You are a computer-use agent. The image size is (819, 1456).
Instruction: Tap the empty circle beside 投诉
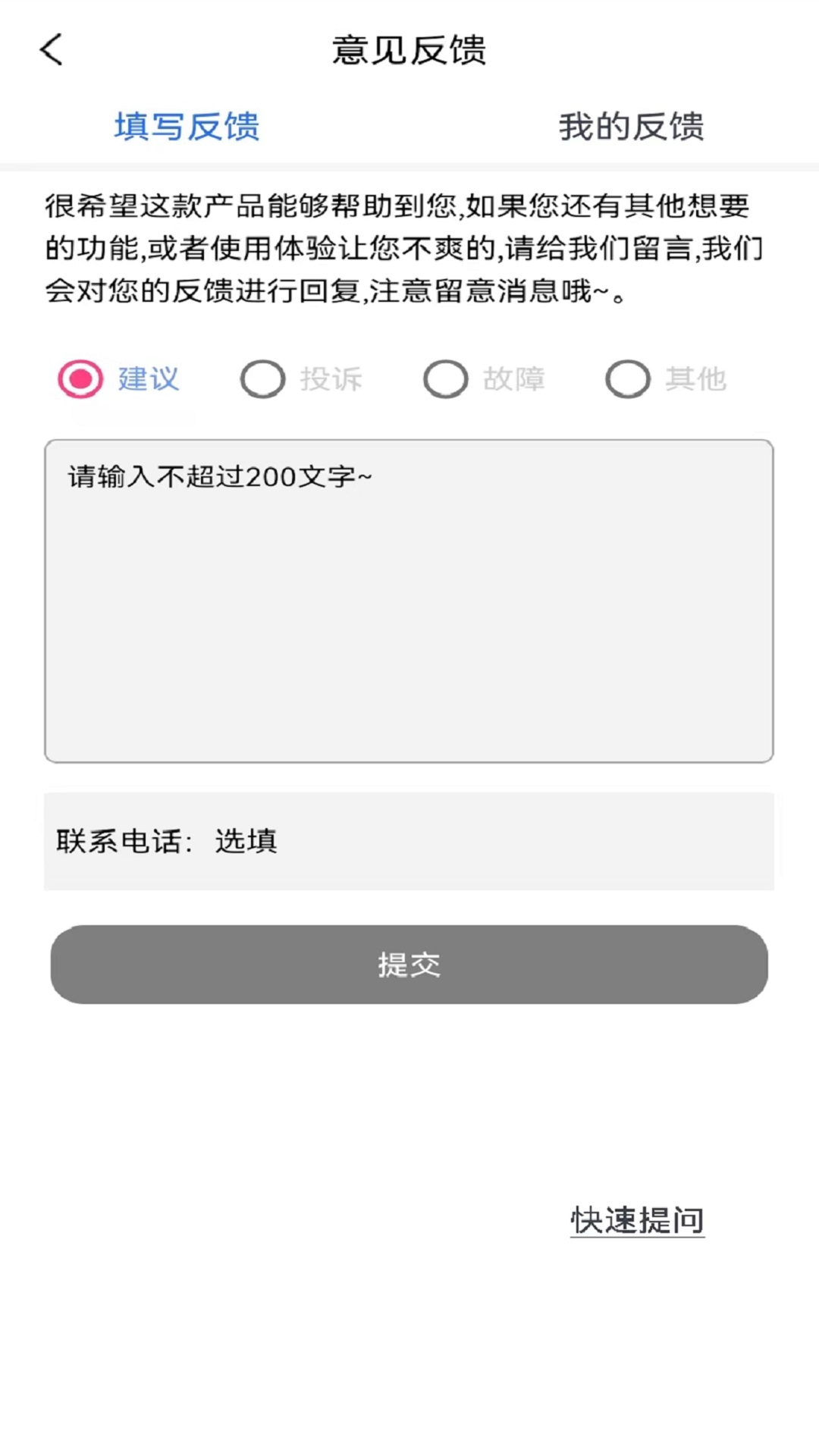pyautogui.click(x=262, y=379)
